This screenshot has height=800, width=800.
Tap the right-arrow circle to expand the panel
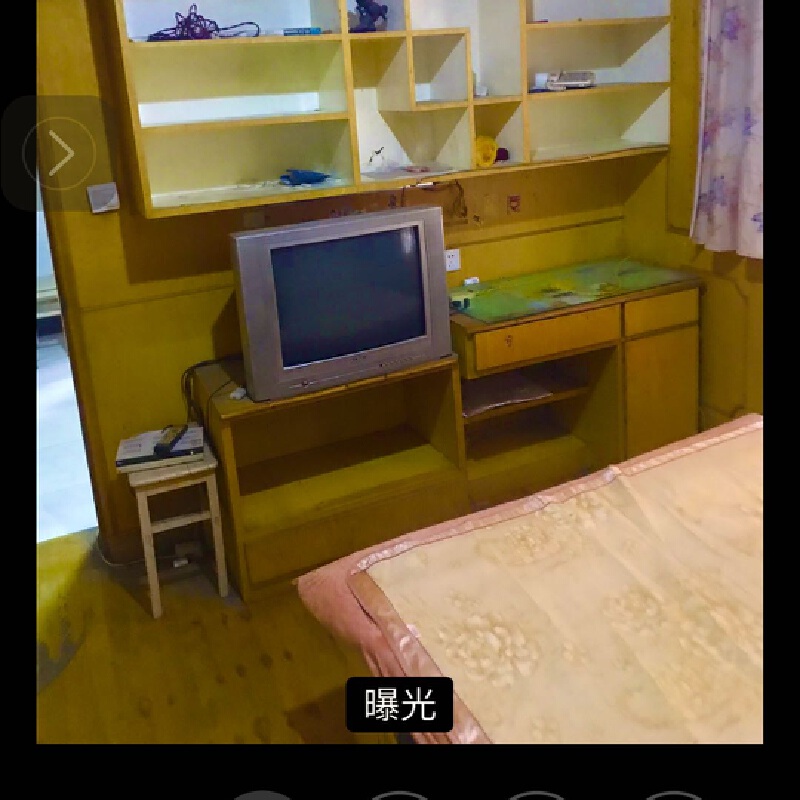click(59, 153)
